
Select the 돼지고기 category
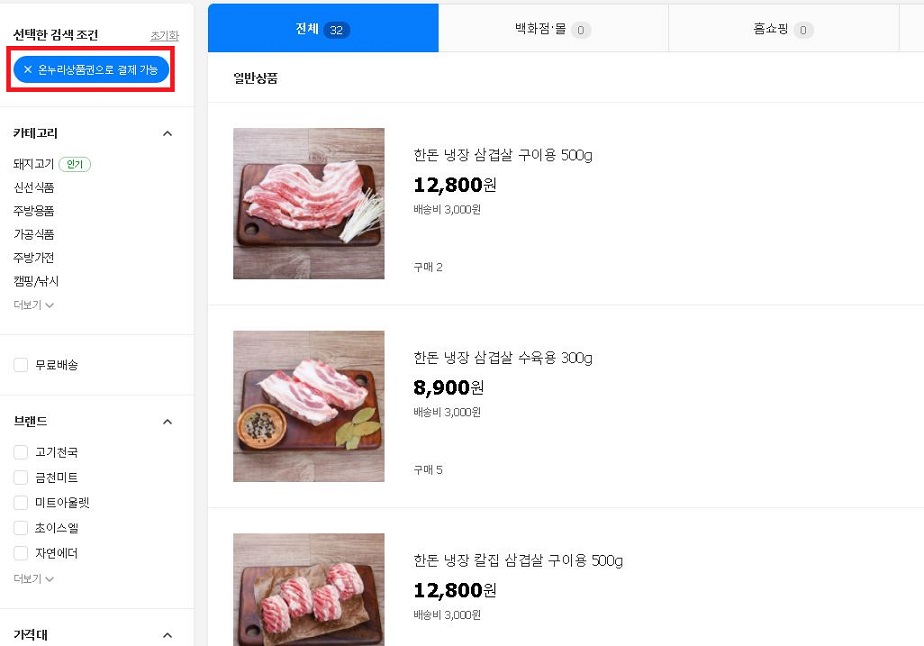tap(34, 164)
